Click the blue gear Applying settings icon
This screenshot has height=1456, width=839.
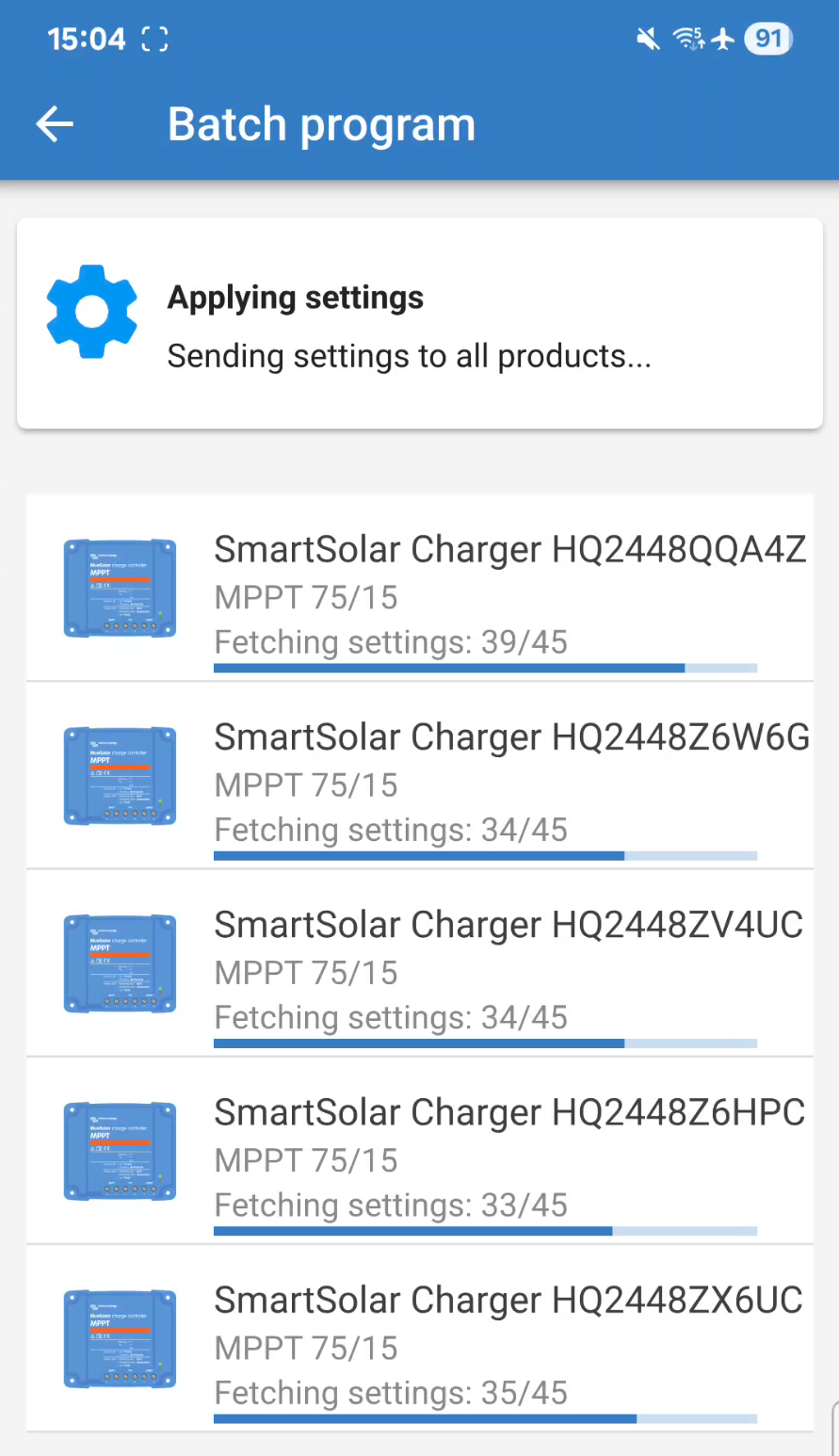point(91,311)
